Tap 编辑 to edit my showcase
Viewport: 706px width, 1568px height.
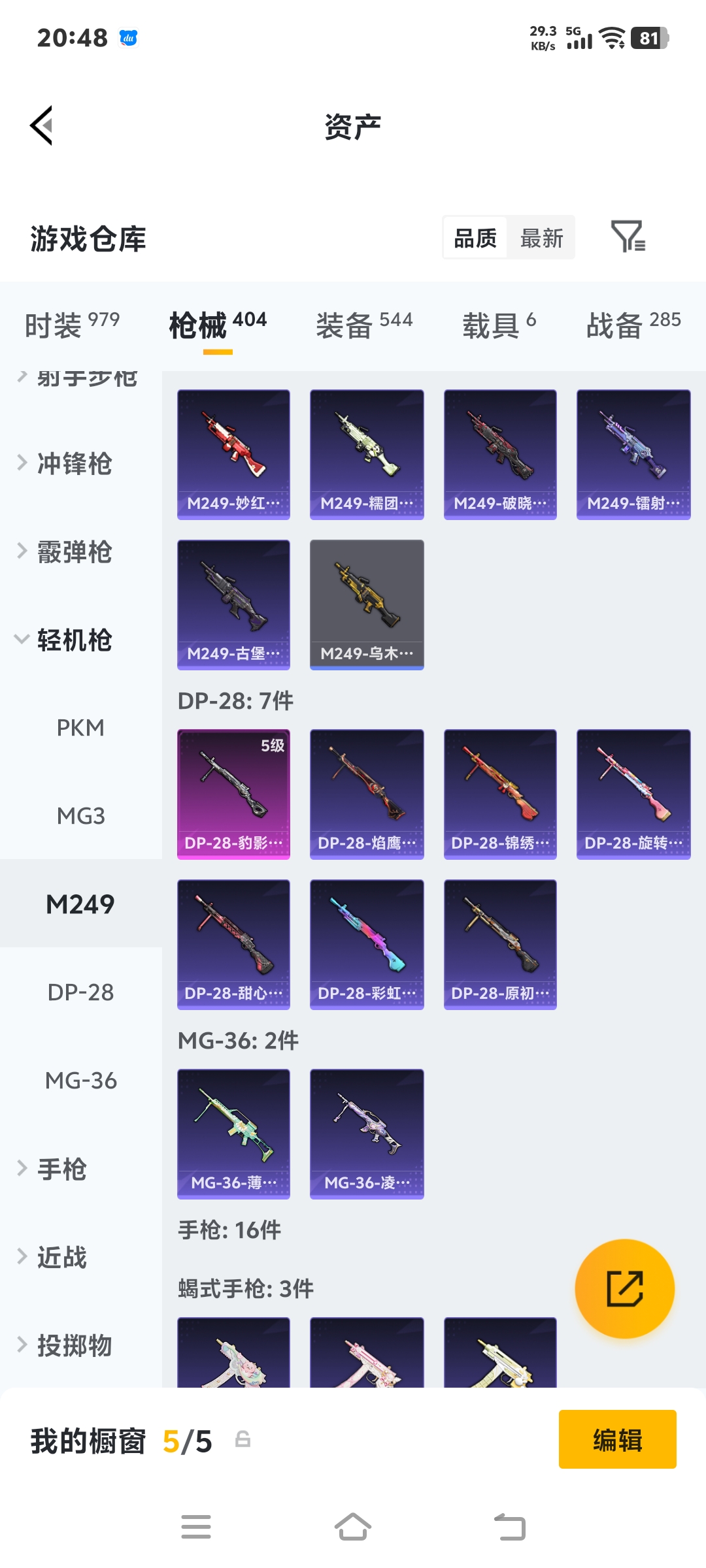pos(617,1439)
